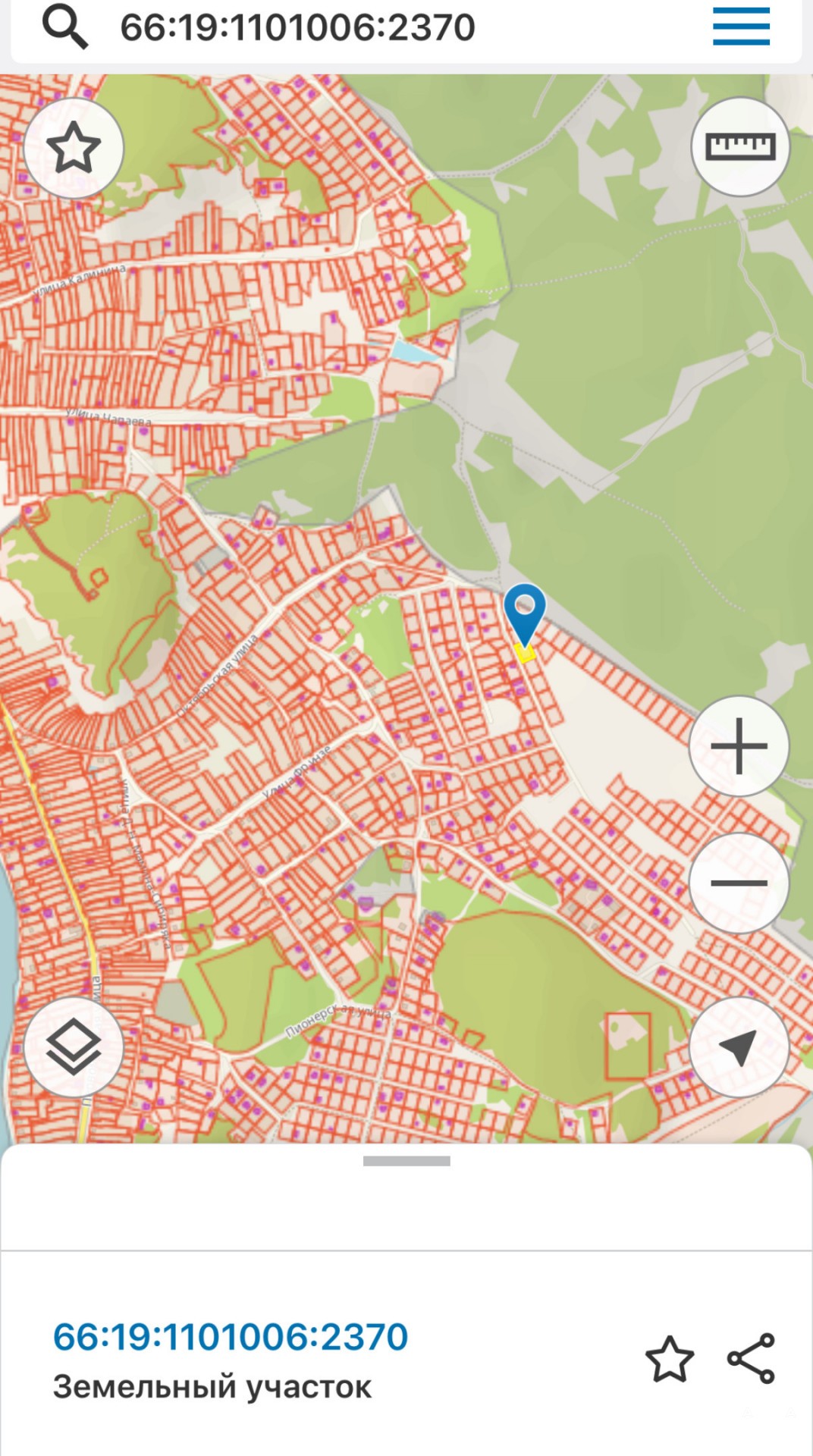This screenshot has height=1456, width=813.
Task: Open the hamburger menu
Action: point(741,27)
